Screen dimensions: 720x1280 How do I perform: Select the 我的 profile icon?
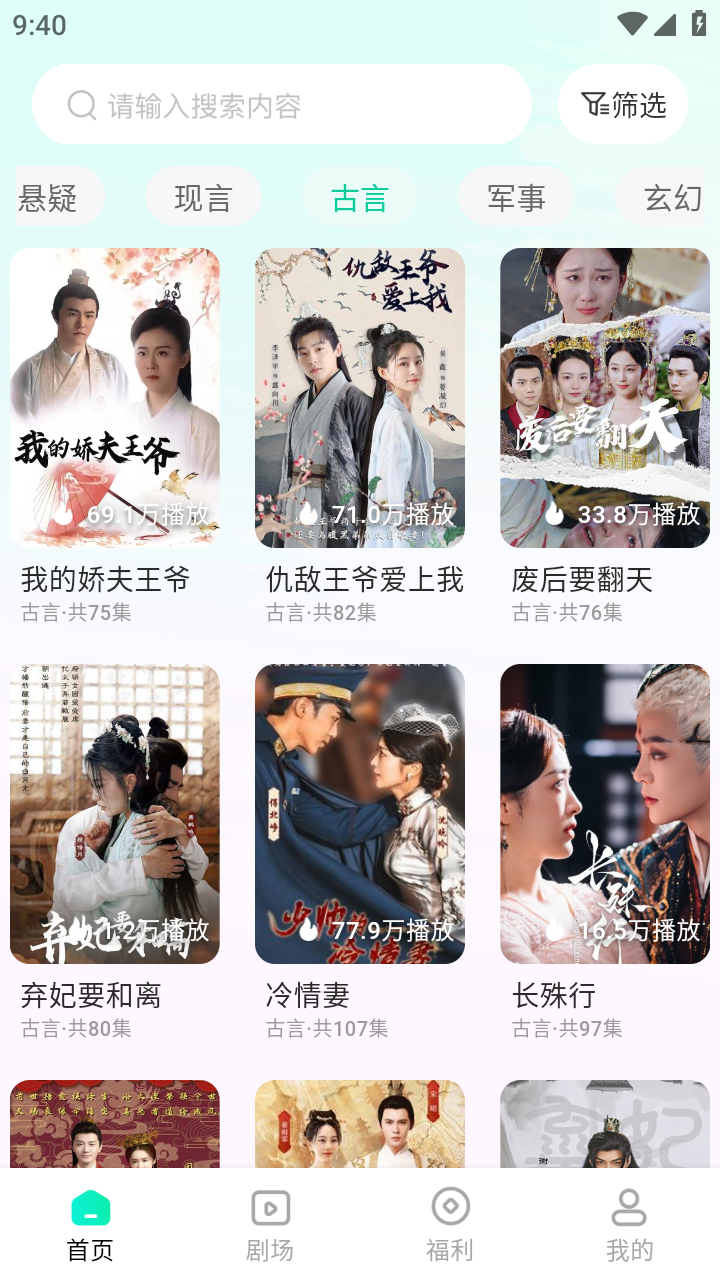coord(629,1210)
